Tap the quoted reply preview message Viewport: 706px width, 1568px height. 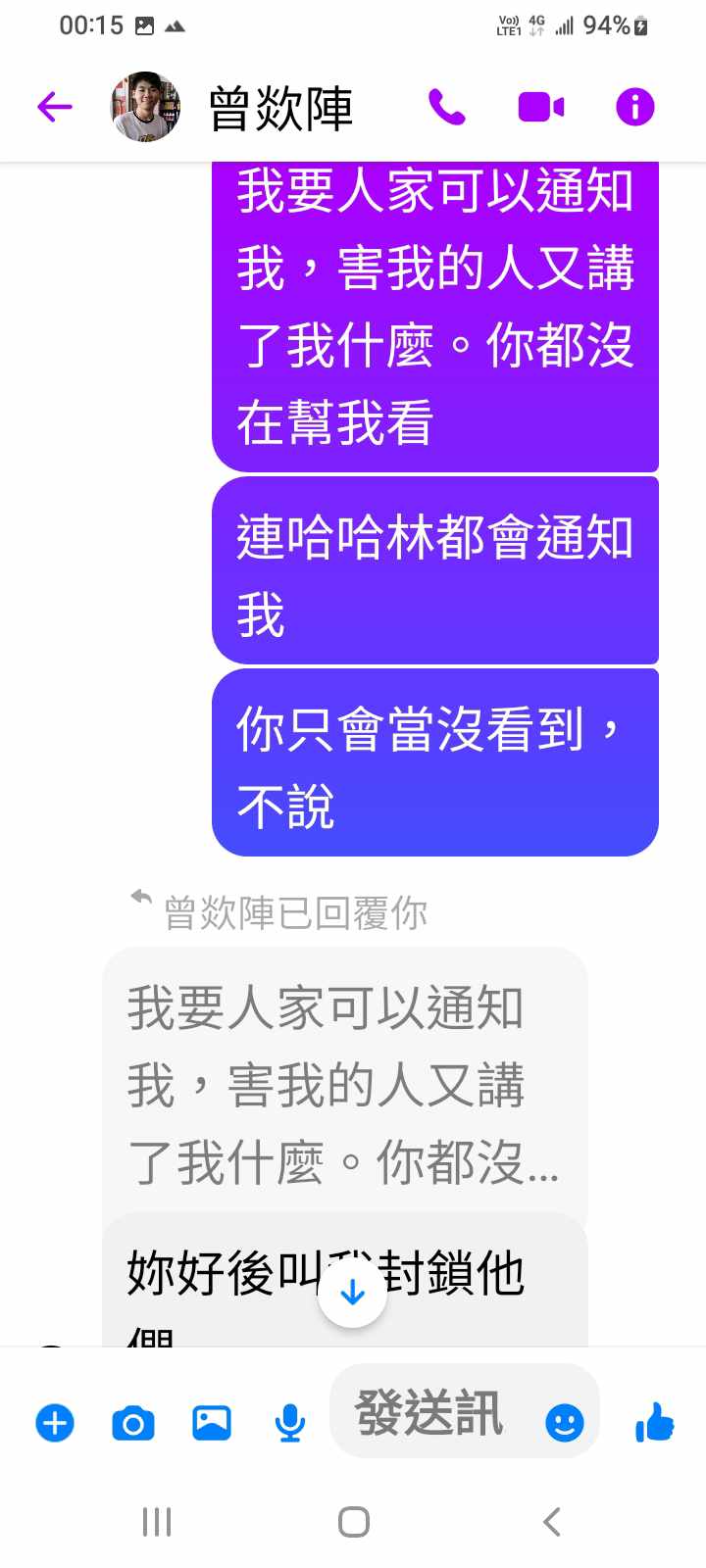[343, 1085]
